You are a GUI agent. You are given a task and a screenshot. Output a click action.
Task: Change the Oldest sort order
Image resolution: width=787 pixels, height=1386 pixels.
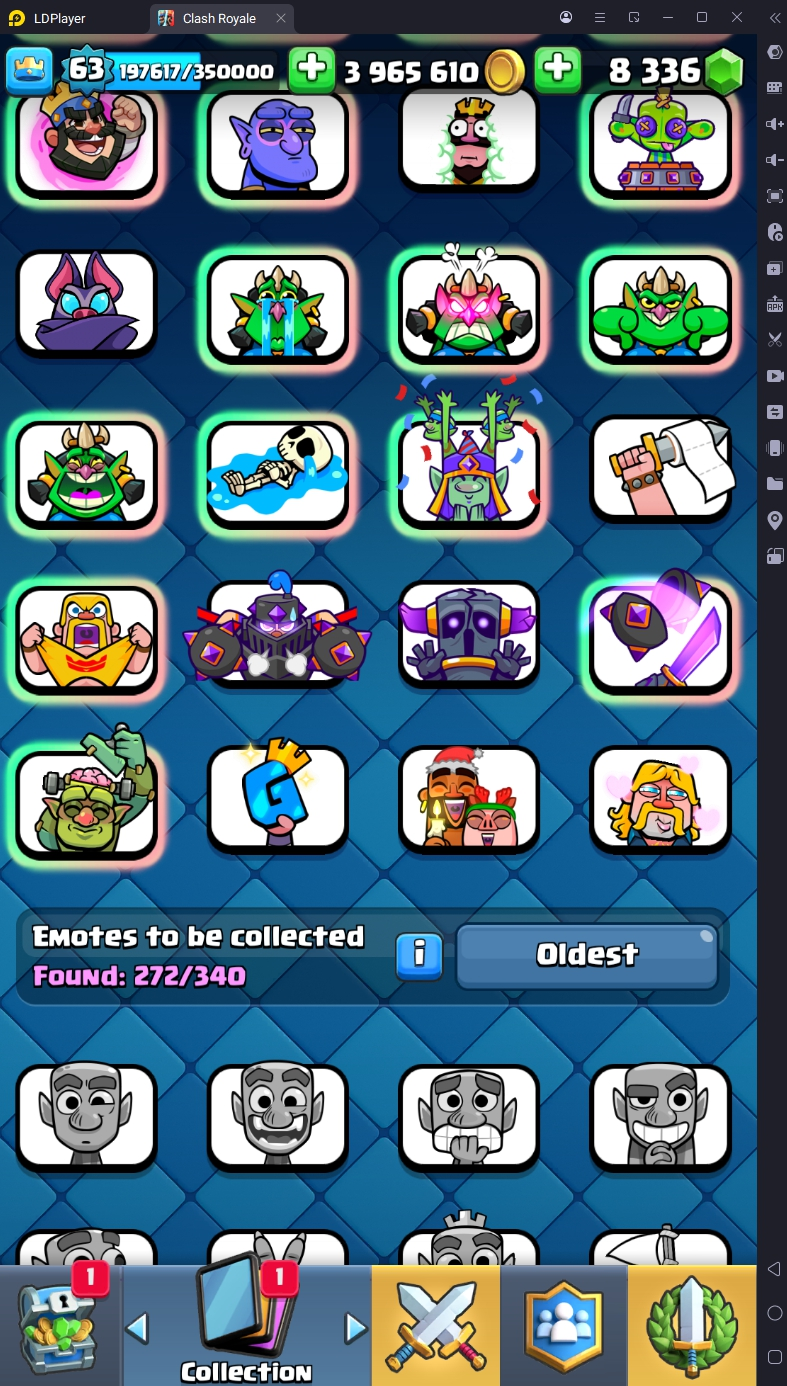tap(587, 955)
